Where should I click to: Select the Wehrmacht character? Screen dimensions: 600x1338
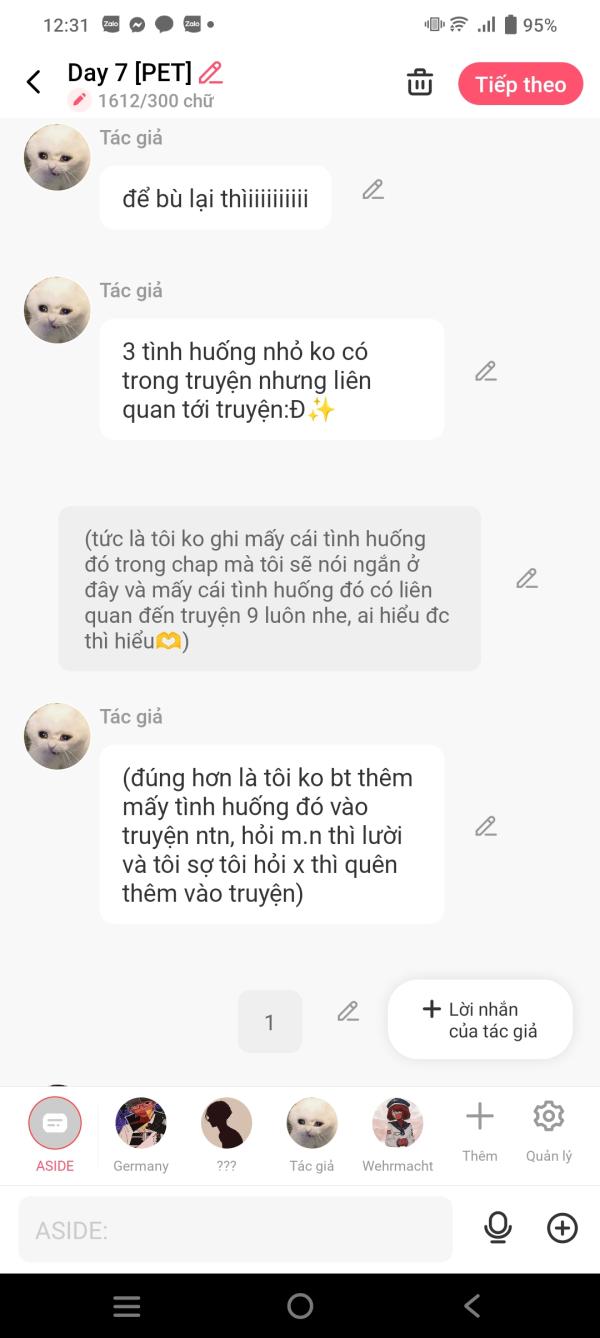[x=398, y=1135]
